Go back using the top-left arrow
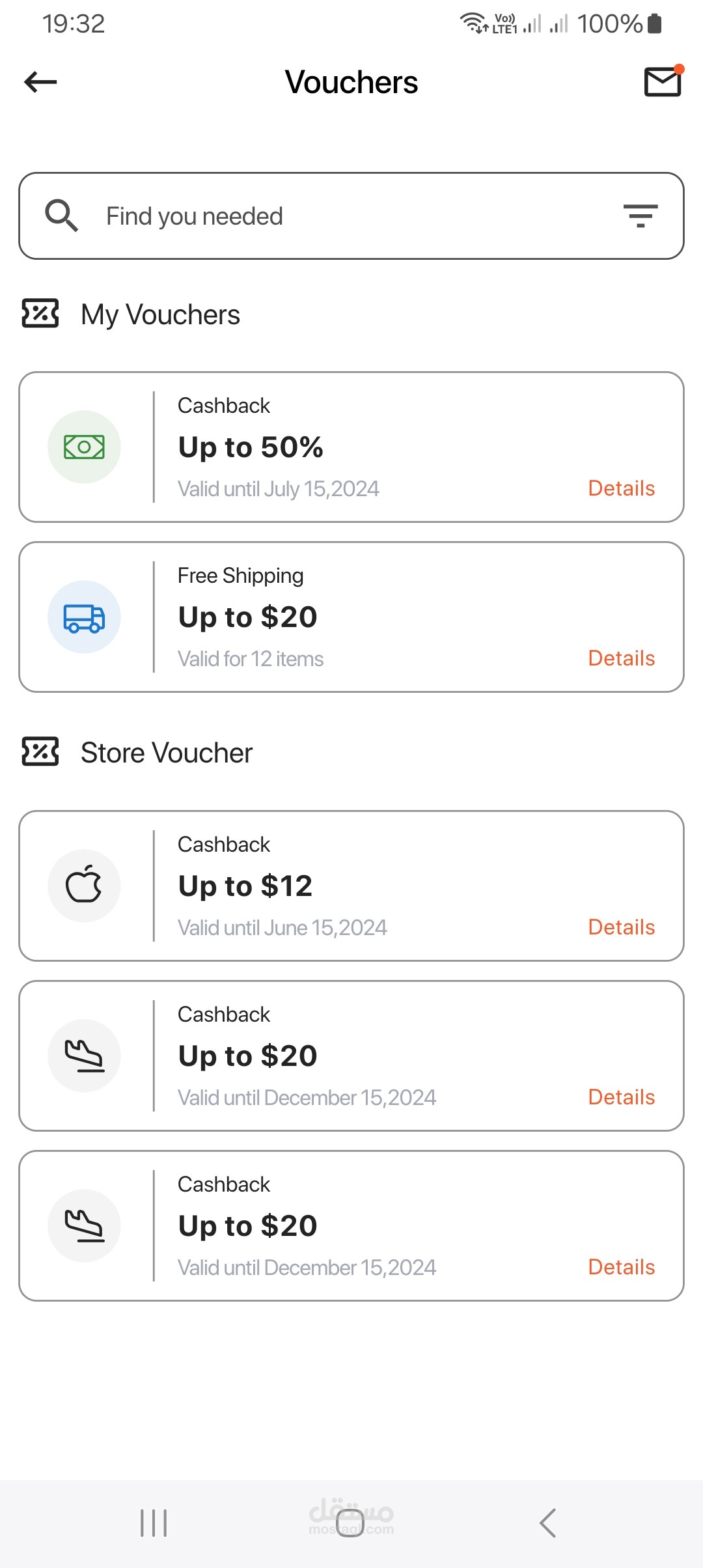 [40, 82]
